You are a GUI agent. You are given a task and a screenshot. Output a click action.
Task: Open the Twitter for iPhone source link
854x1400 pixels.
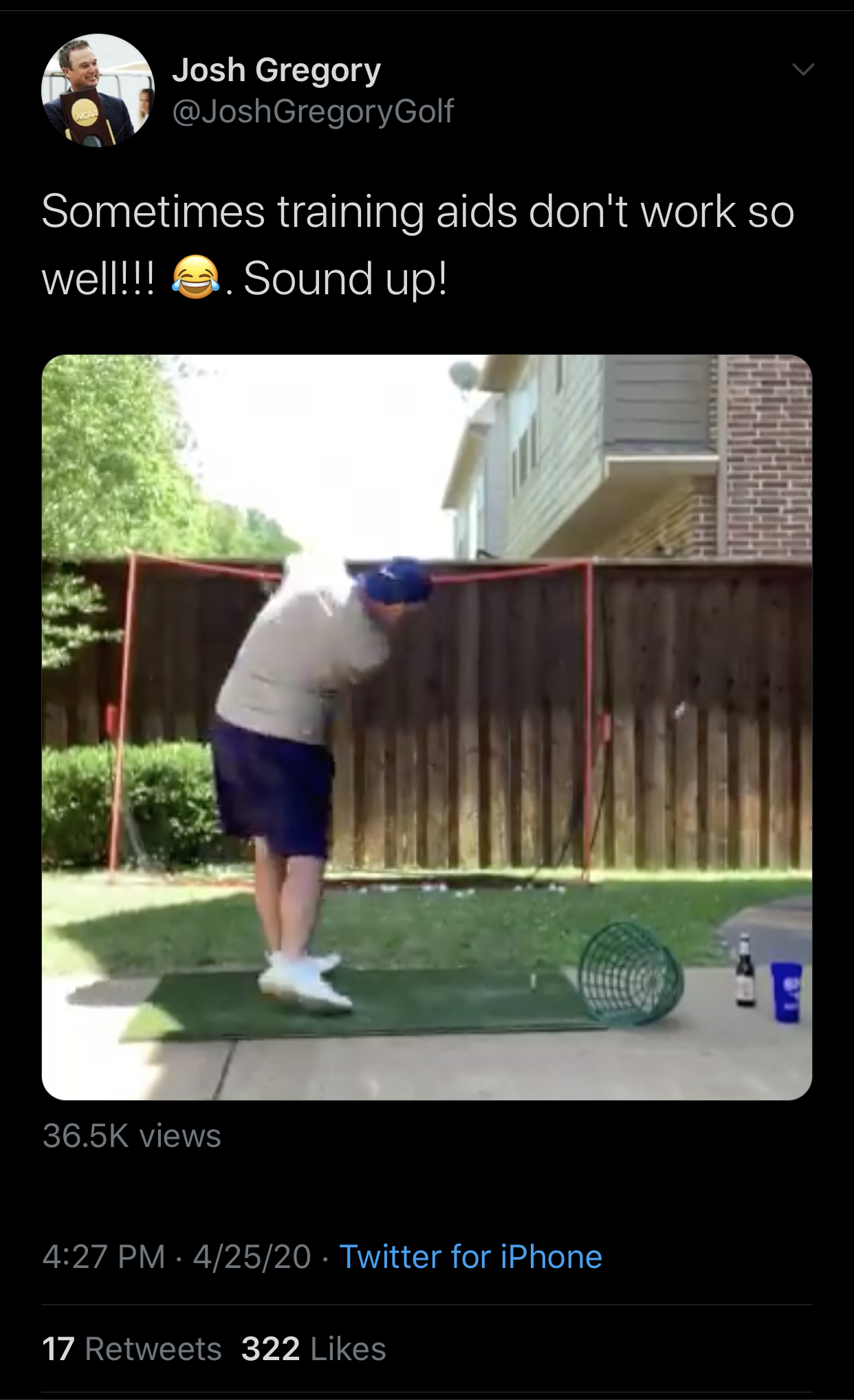(x=471, y=1256)
